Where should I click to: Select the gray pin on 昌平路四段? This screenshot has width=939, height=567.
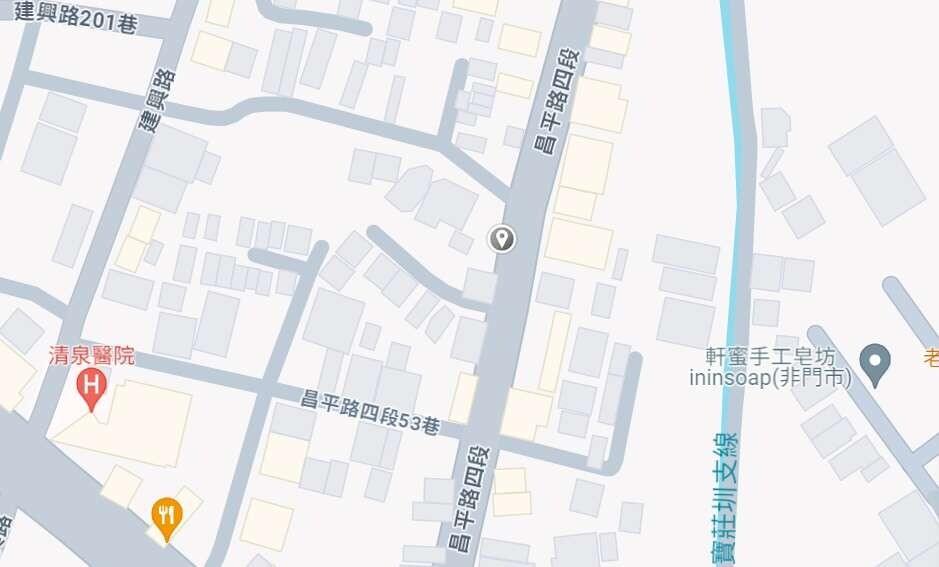coord(502,239)
